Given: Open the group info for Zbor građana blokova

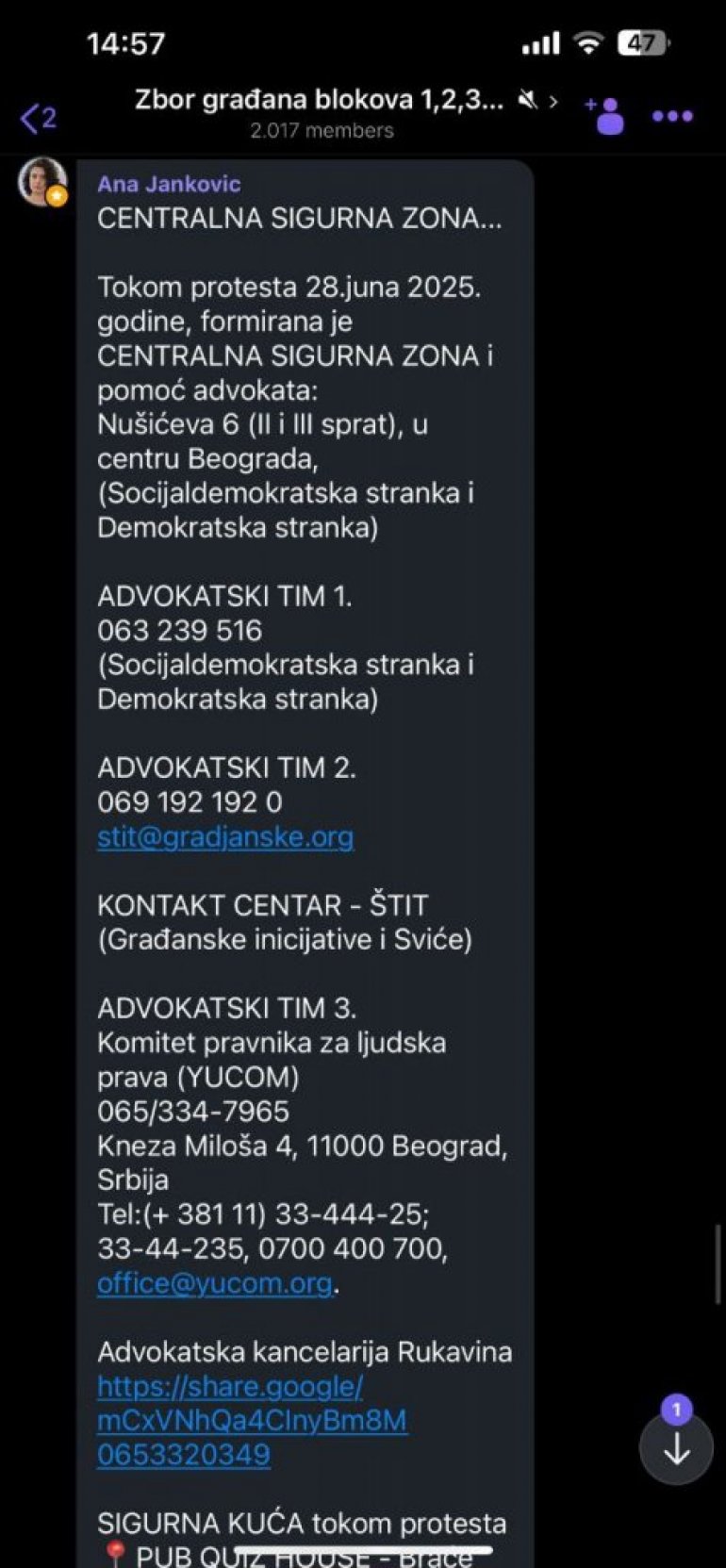Looking at the screenshot, I should [321, 112].
